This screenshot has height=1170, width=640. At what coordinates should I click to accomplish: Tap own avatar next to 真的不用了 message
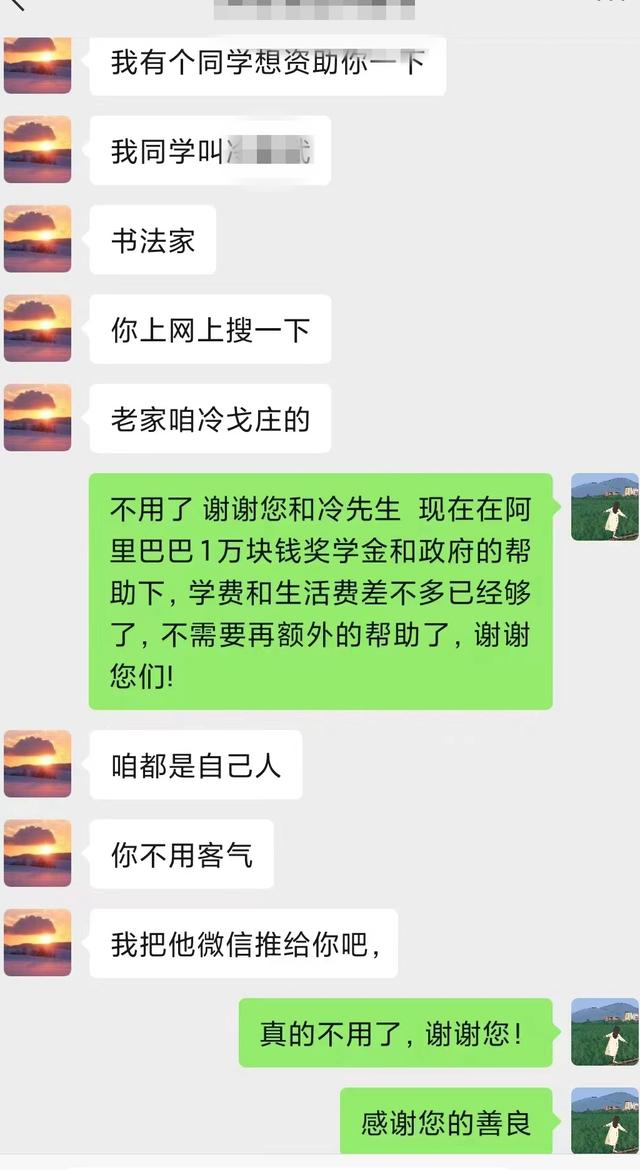coord(604,1032)
